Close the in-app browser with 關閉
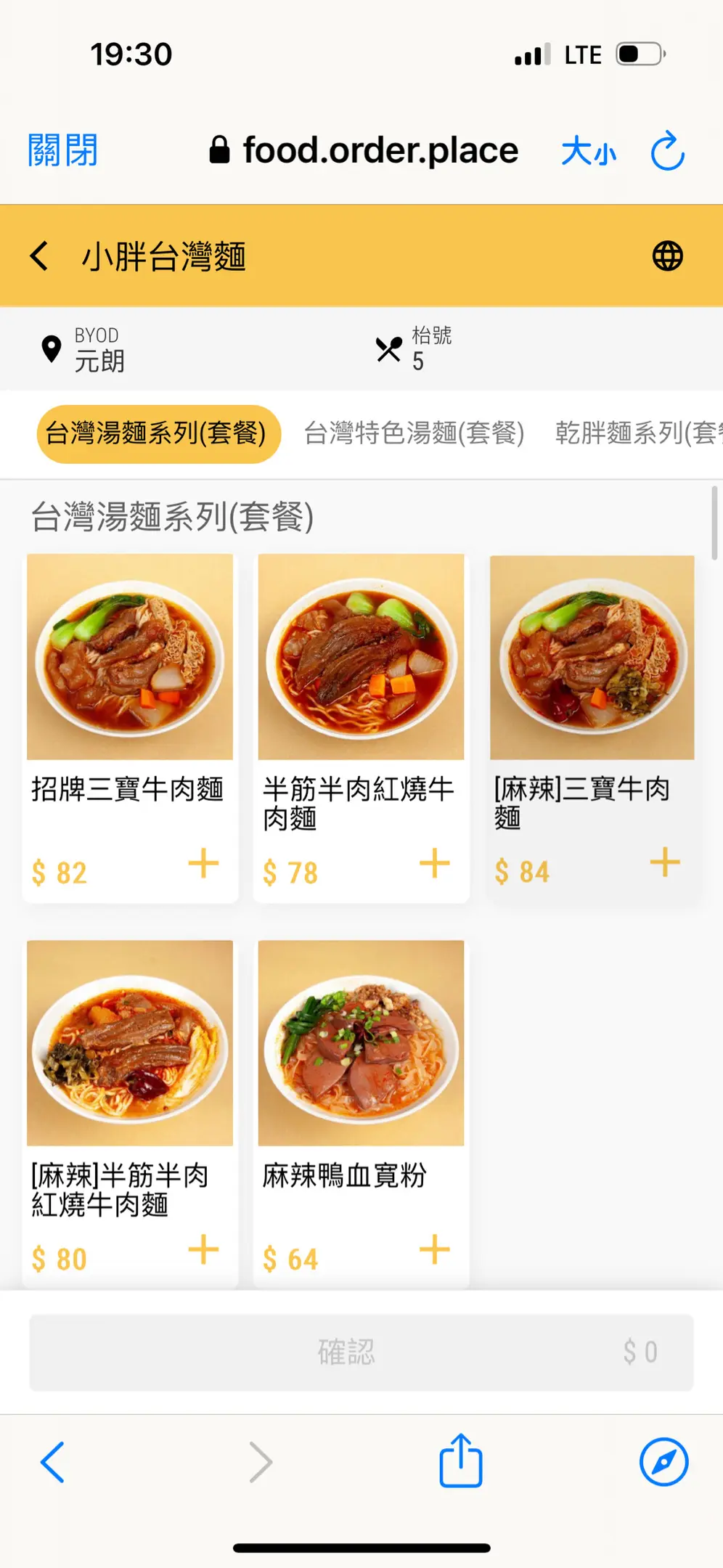The image size is (723, 1568). (x=62, y=151)
